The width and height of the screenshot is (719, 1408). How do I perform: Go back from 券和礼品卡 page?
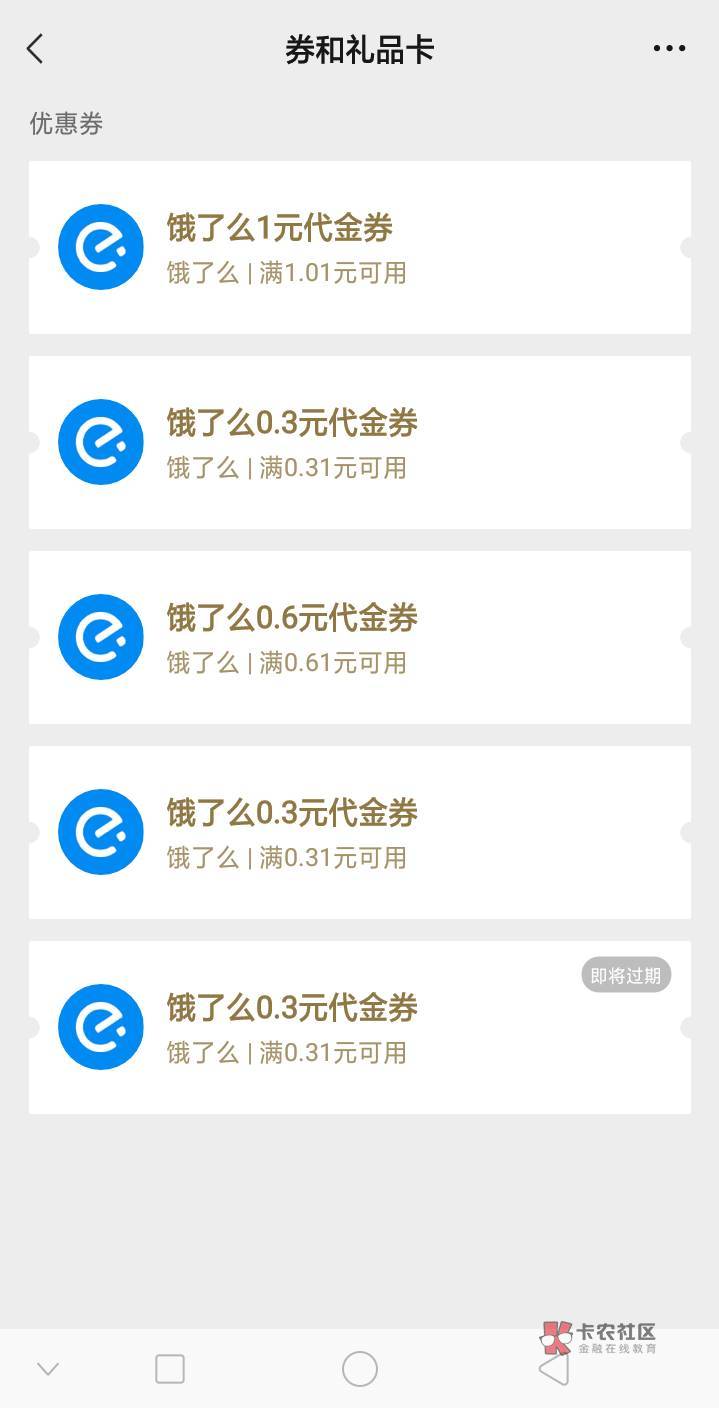35,49
